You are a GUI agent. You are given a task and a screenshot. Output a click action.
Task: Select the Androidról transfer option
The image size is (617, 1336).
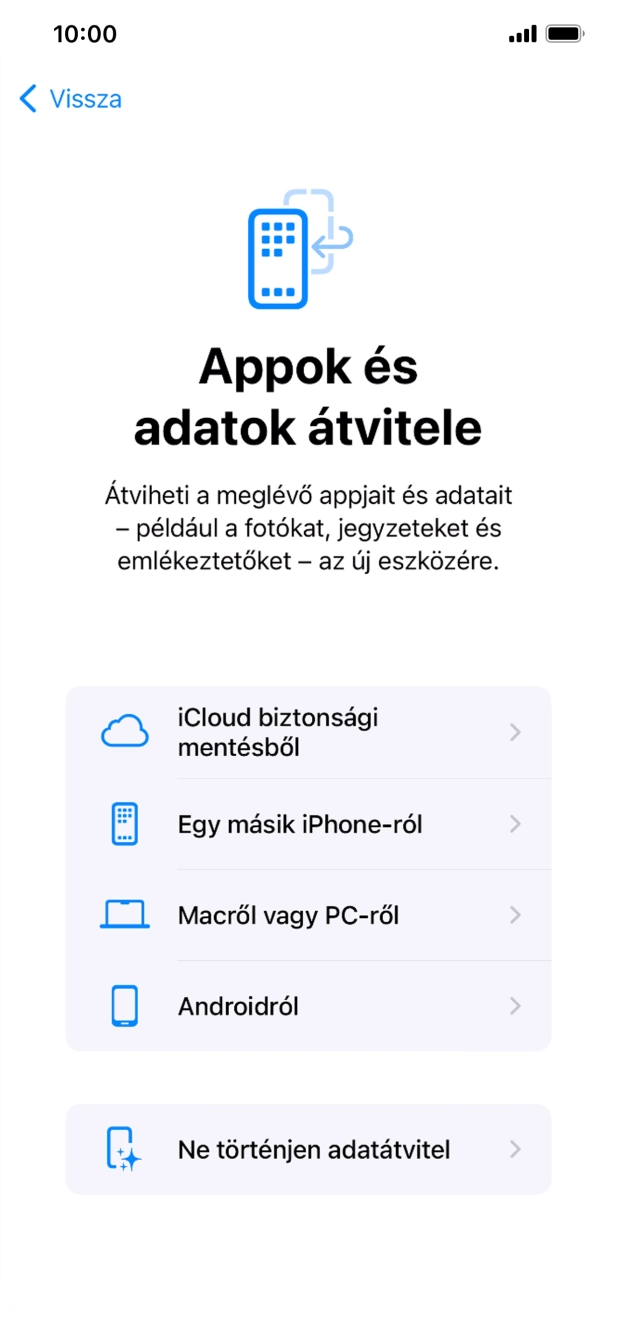point(308,1006)
